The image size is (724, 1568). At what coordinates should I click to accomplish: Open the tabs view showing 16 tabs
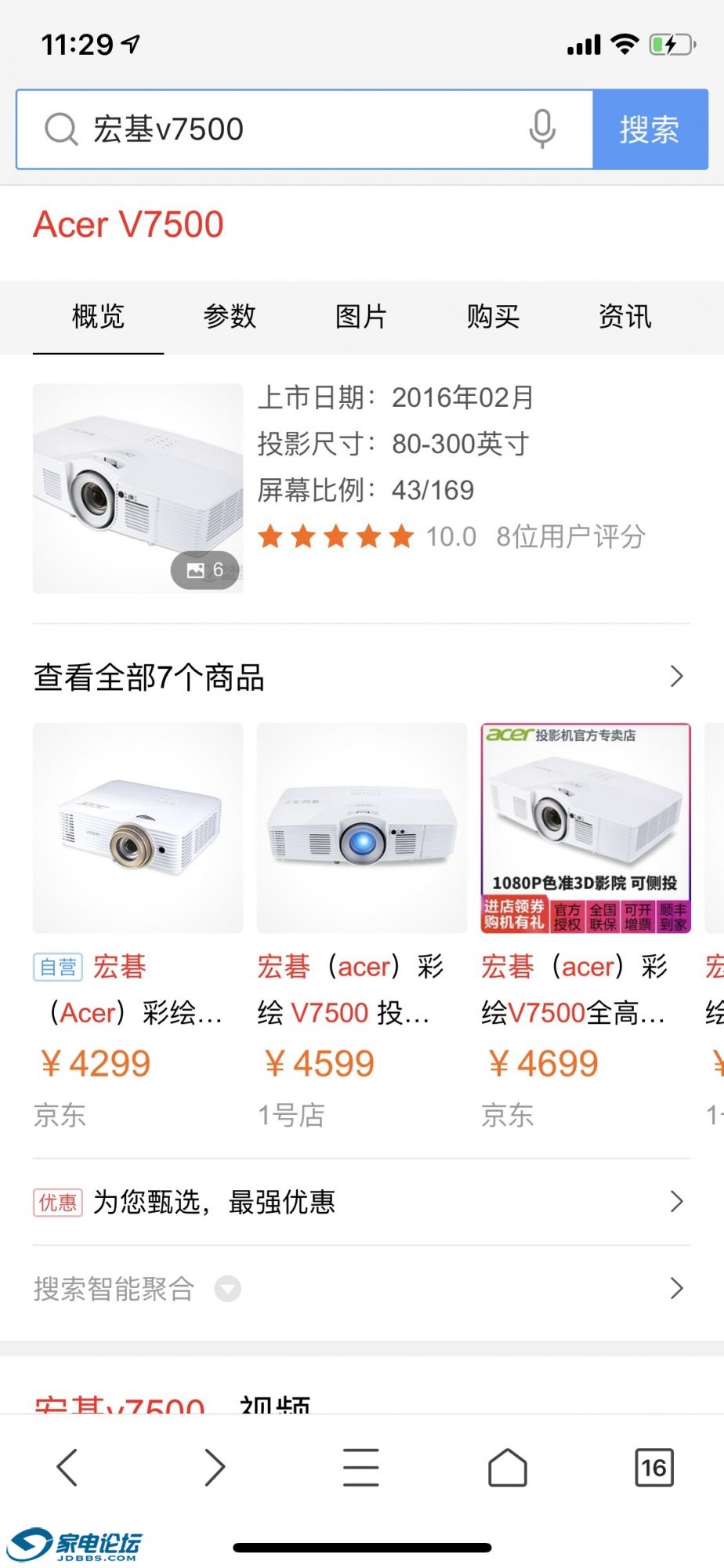point(655,1468)
